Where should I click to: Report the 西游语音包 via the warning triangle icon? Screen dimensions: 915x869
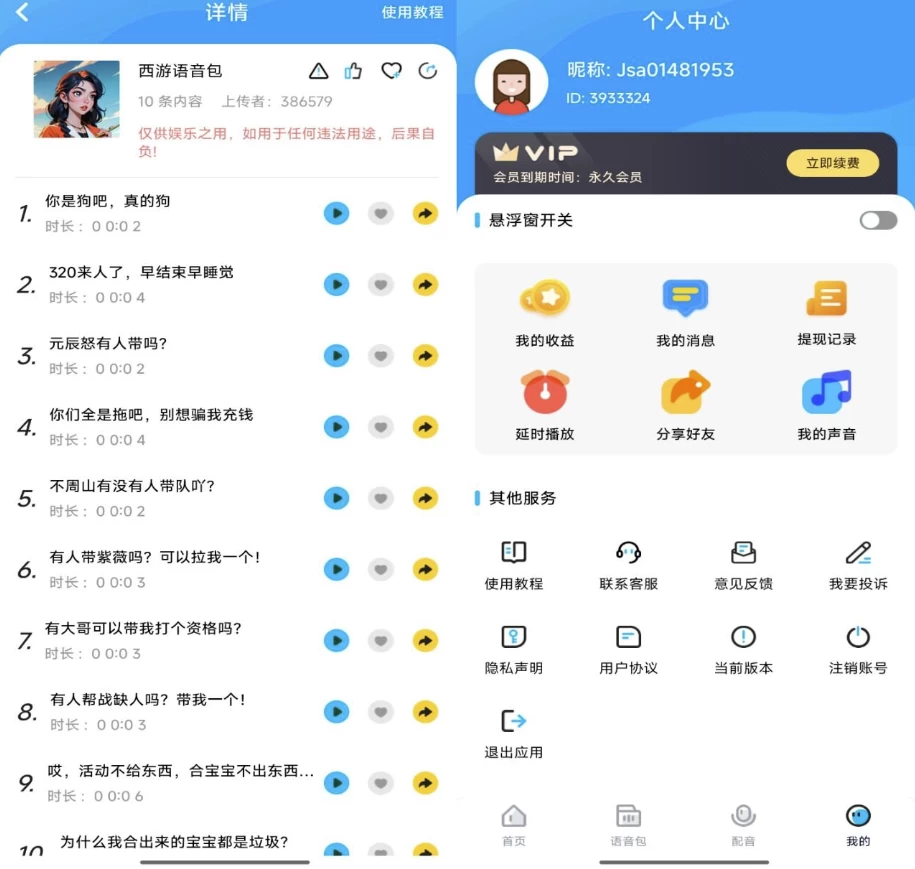pyautogui.click(x=318, y=71)
